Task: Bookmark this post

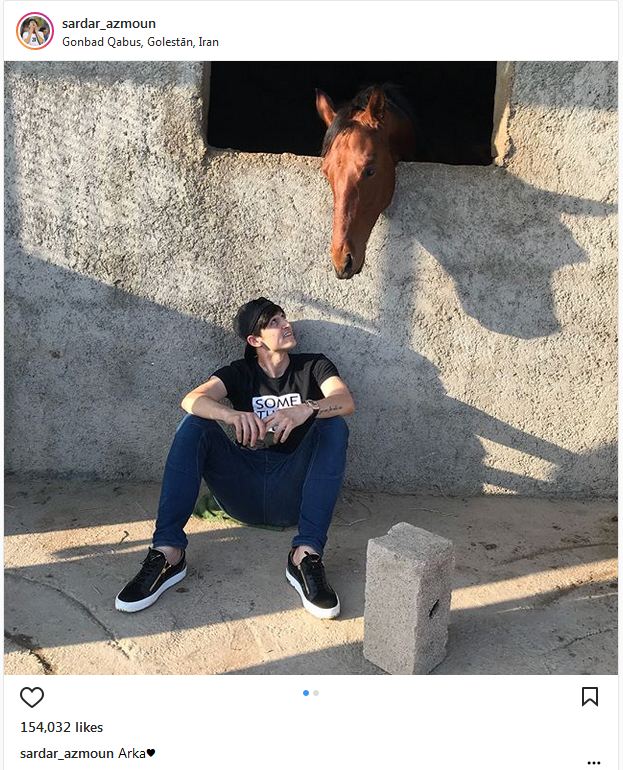Action: [x=590, y=696]
